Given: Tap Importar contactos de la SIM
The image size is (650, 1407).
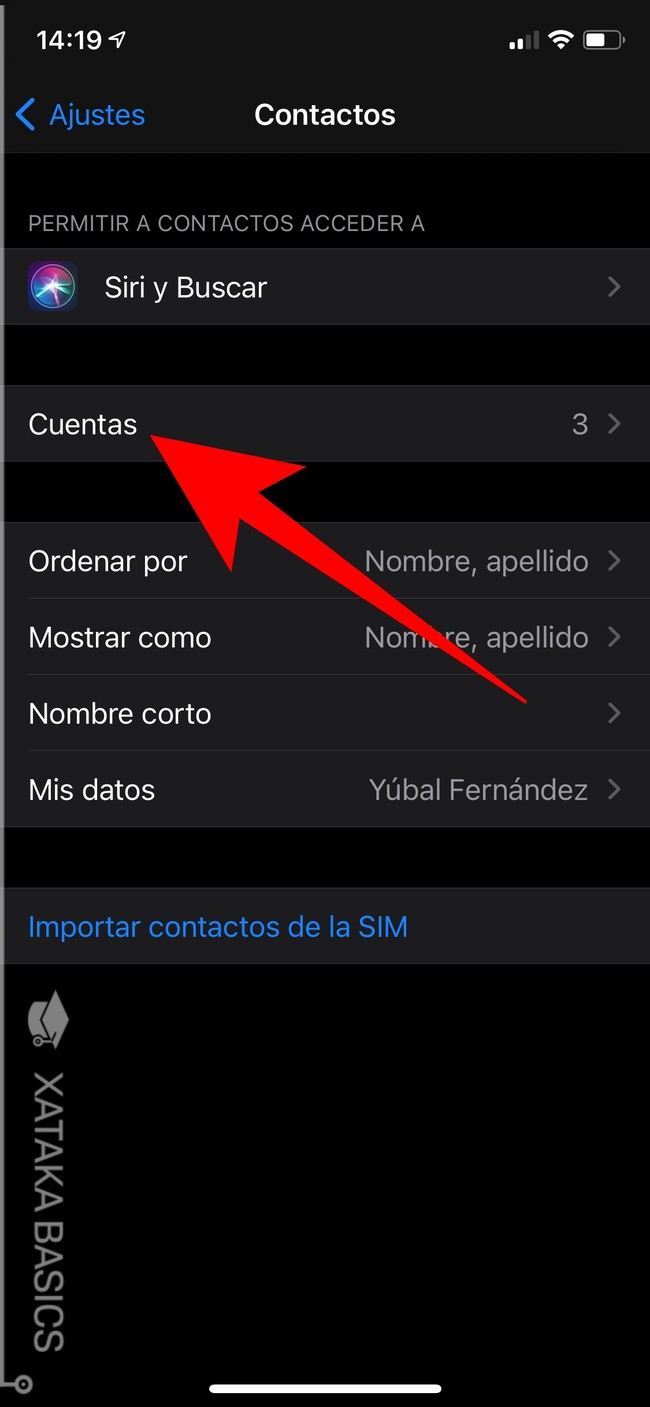Looking at the screenshot, I should click(x=218, y=926).
